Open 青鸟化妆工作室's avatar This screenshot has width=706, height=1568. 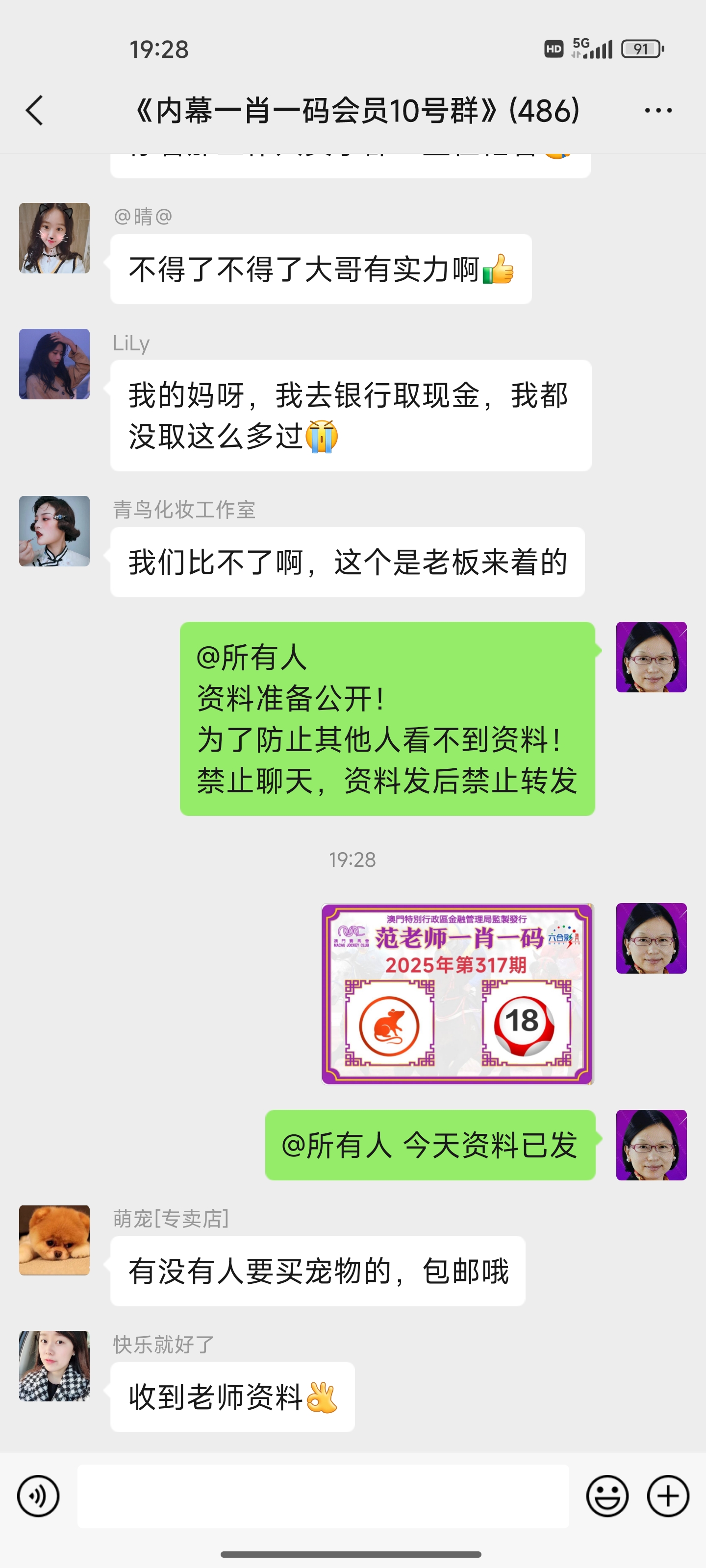[x=54, y=531]
